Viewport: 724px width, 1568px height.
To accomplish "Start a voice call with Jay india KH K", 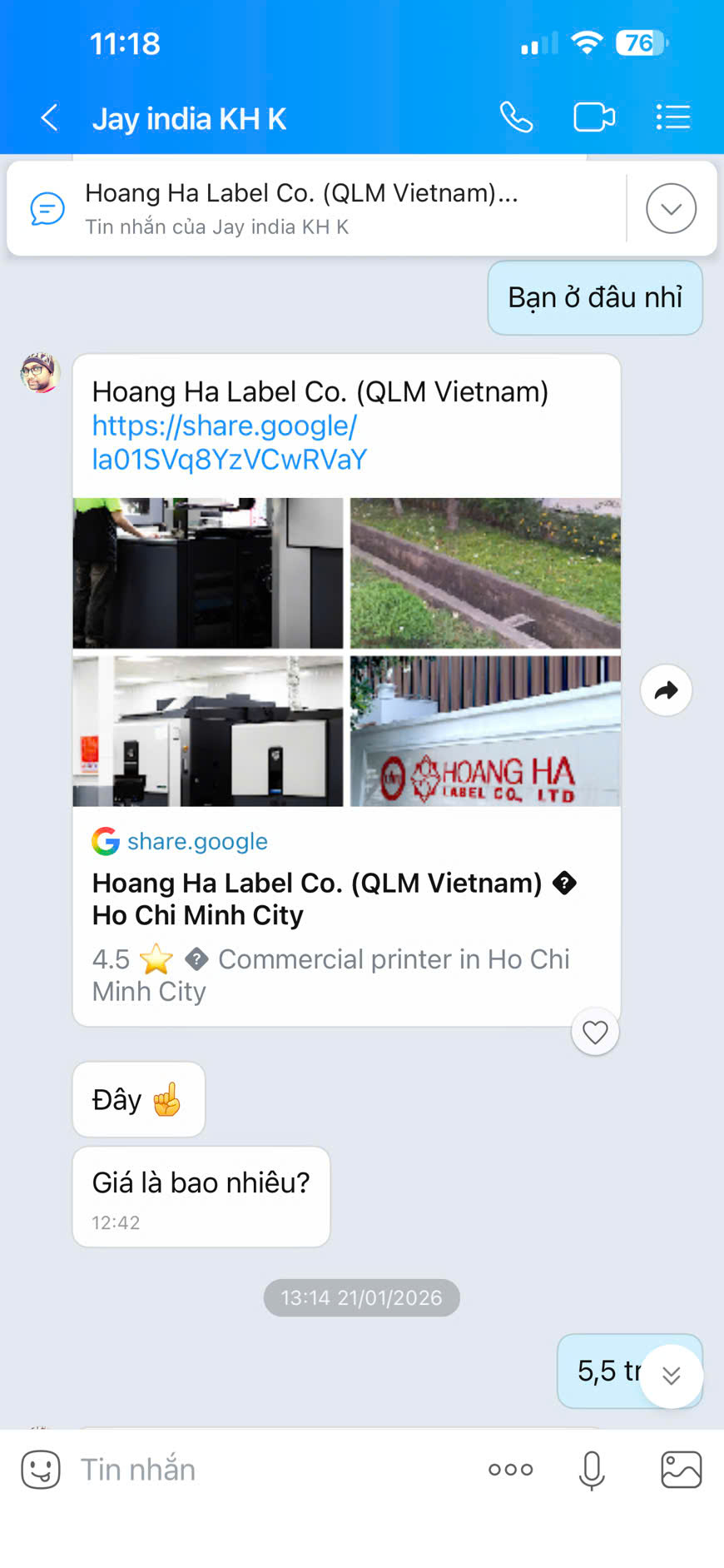I will pos(516,117).
